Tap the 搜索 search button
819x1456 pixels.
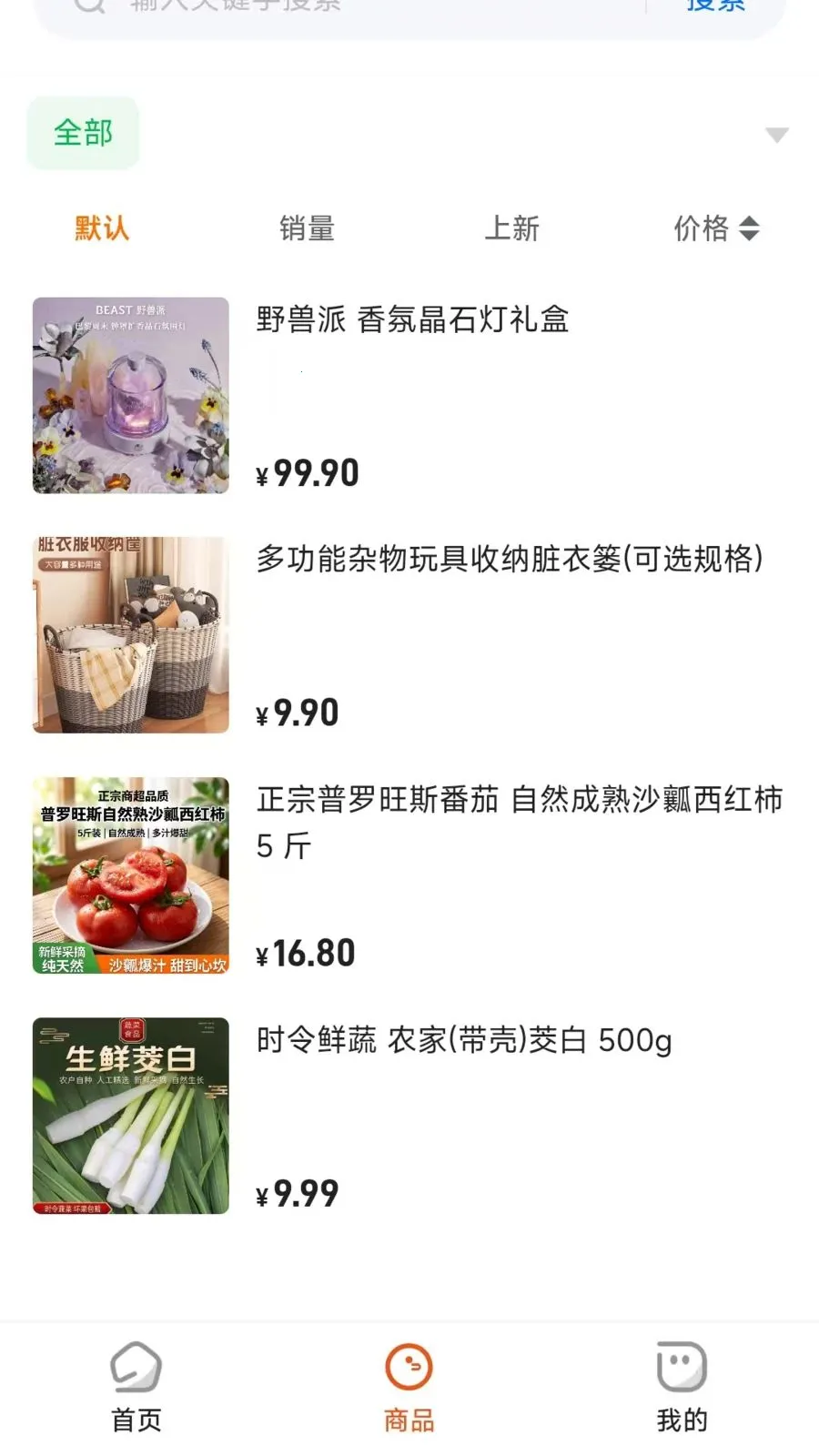click(x=715, y=5)
